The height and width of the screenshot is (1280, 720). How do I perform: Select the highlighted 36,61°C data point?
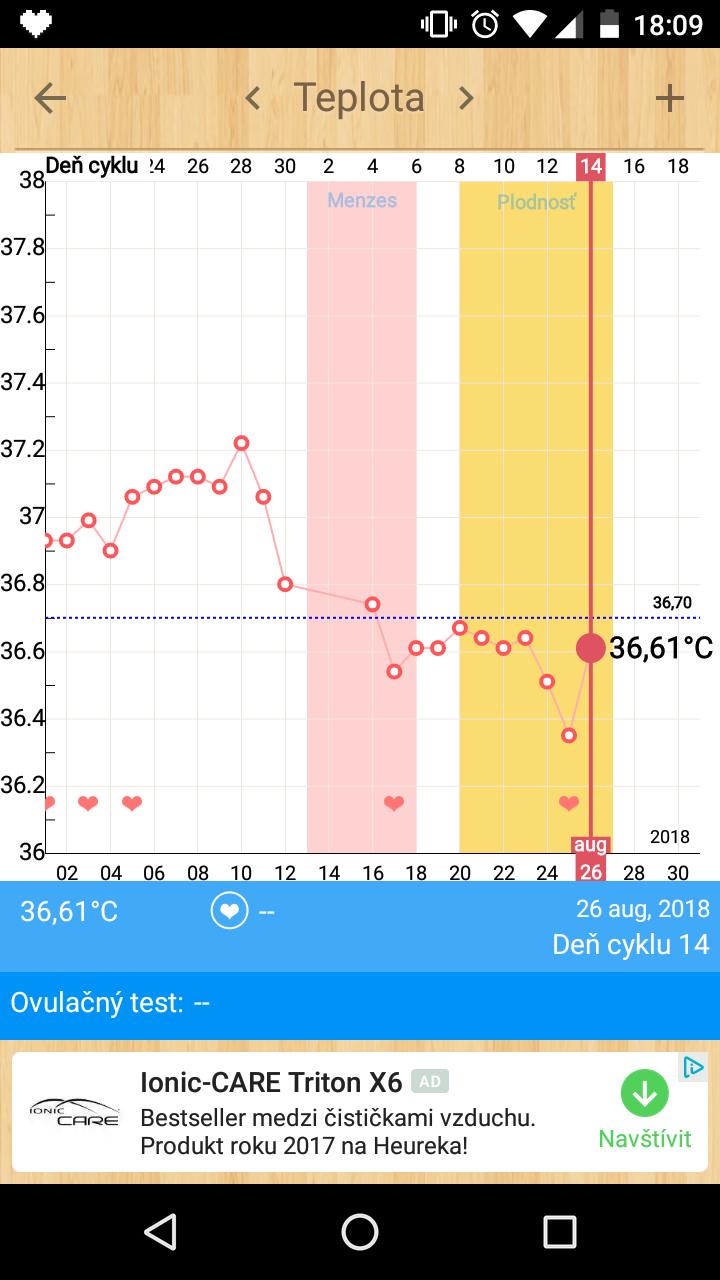pos(590,648)
